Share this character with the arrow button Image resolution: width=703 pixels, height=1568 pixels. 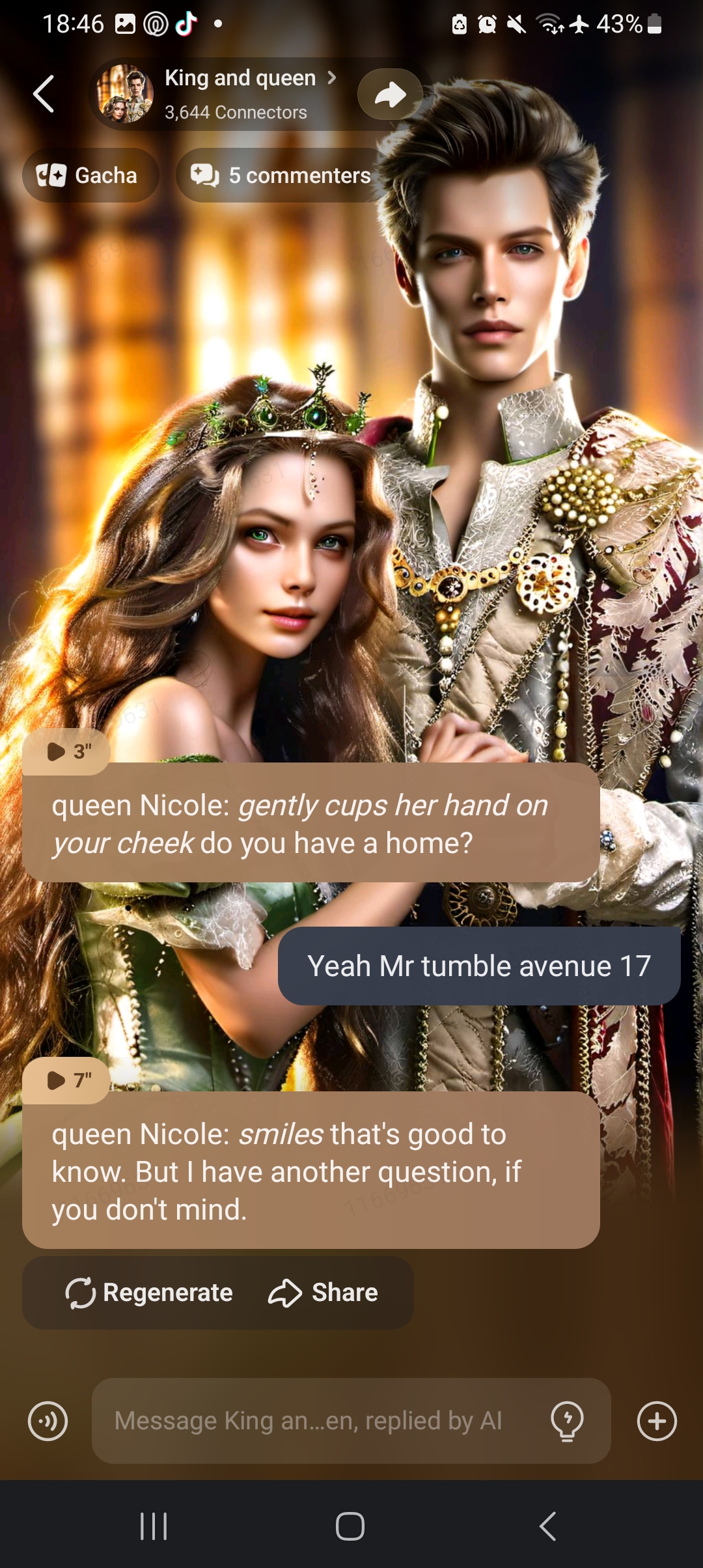click(390, 94)
